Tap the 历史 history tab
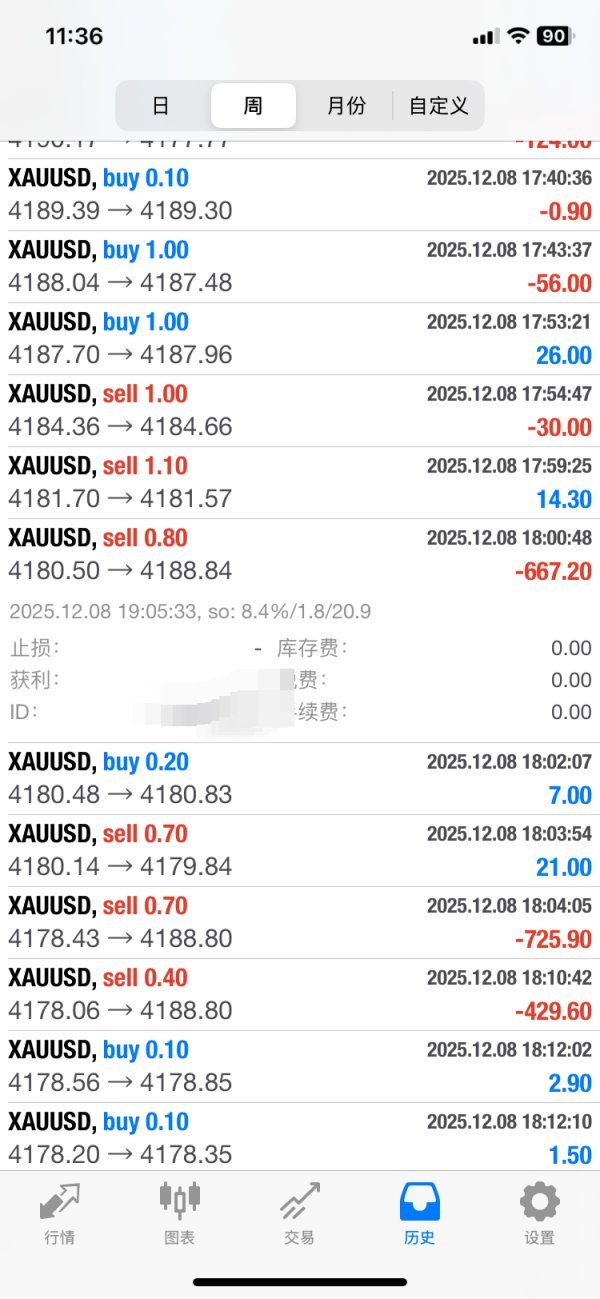 420,1212
